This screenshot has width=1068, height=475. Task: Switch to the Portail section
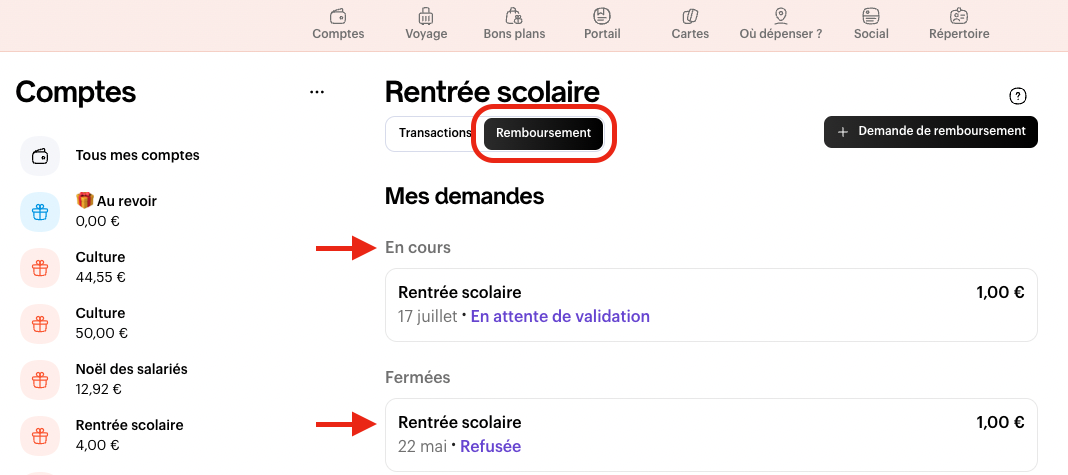click(602, 24)
